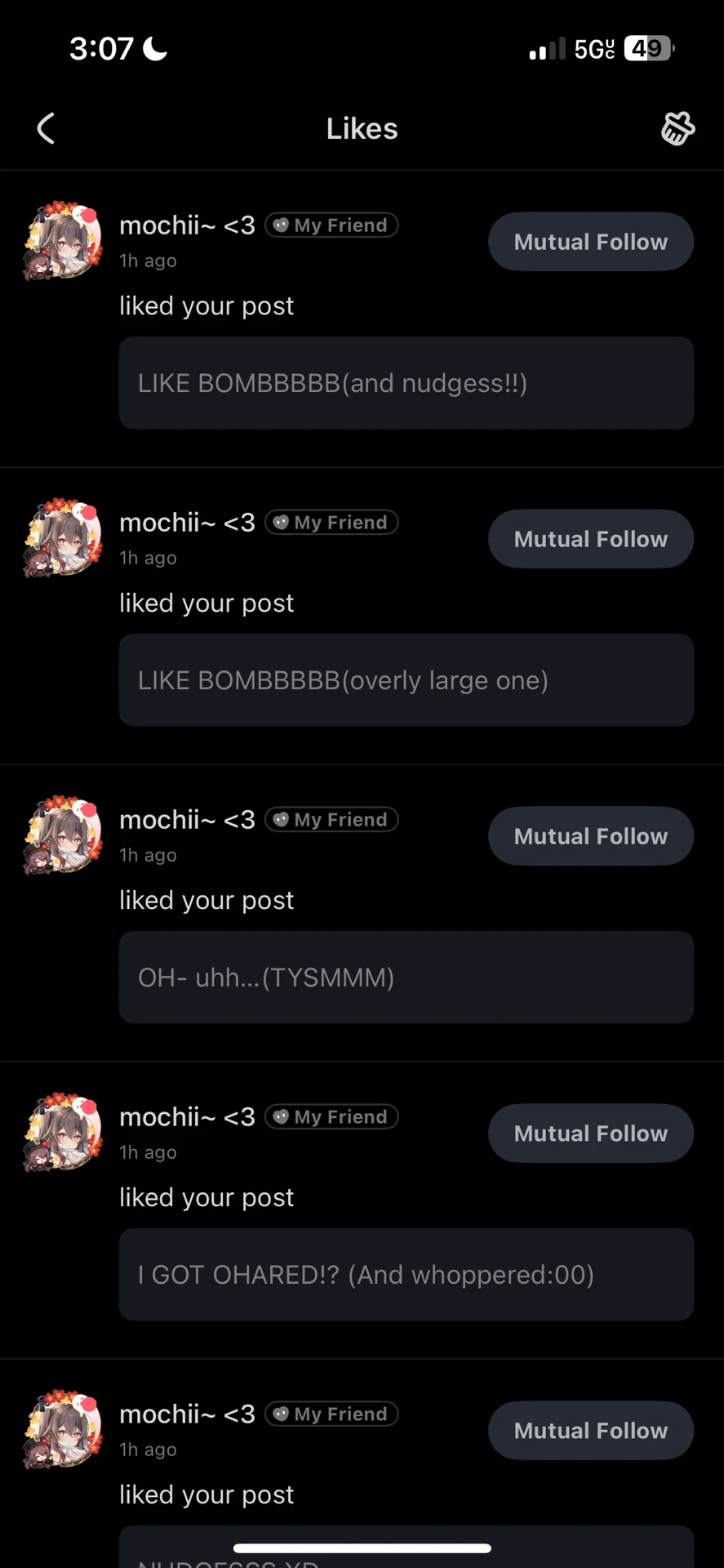Toggle Mutual Follow beside the TYSMMM post
Image resolution: width=724 pixels, height=1568 pixels.
pos(590,835)
